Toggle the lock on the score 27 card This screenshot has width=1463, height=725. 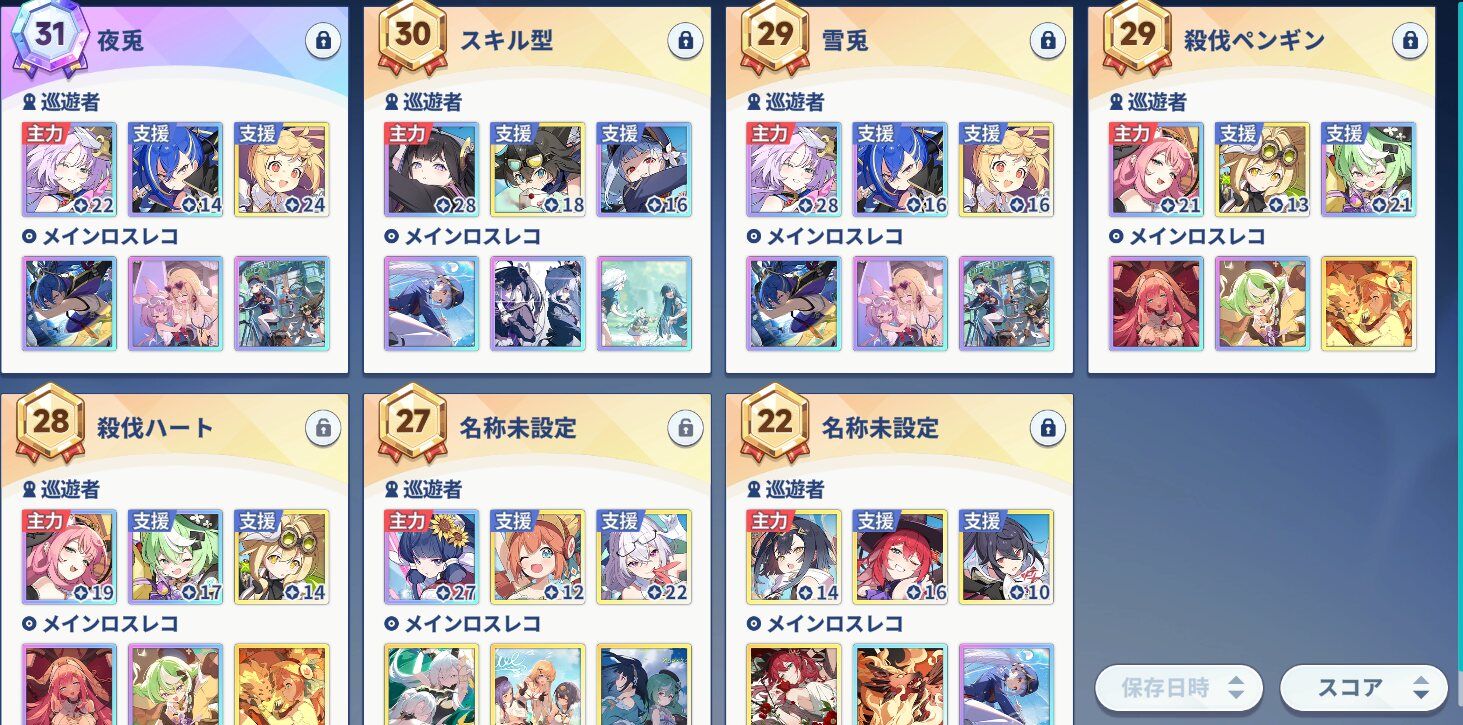click(x=685, y=428)
